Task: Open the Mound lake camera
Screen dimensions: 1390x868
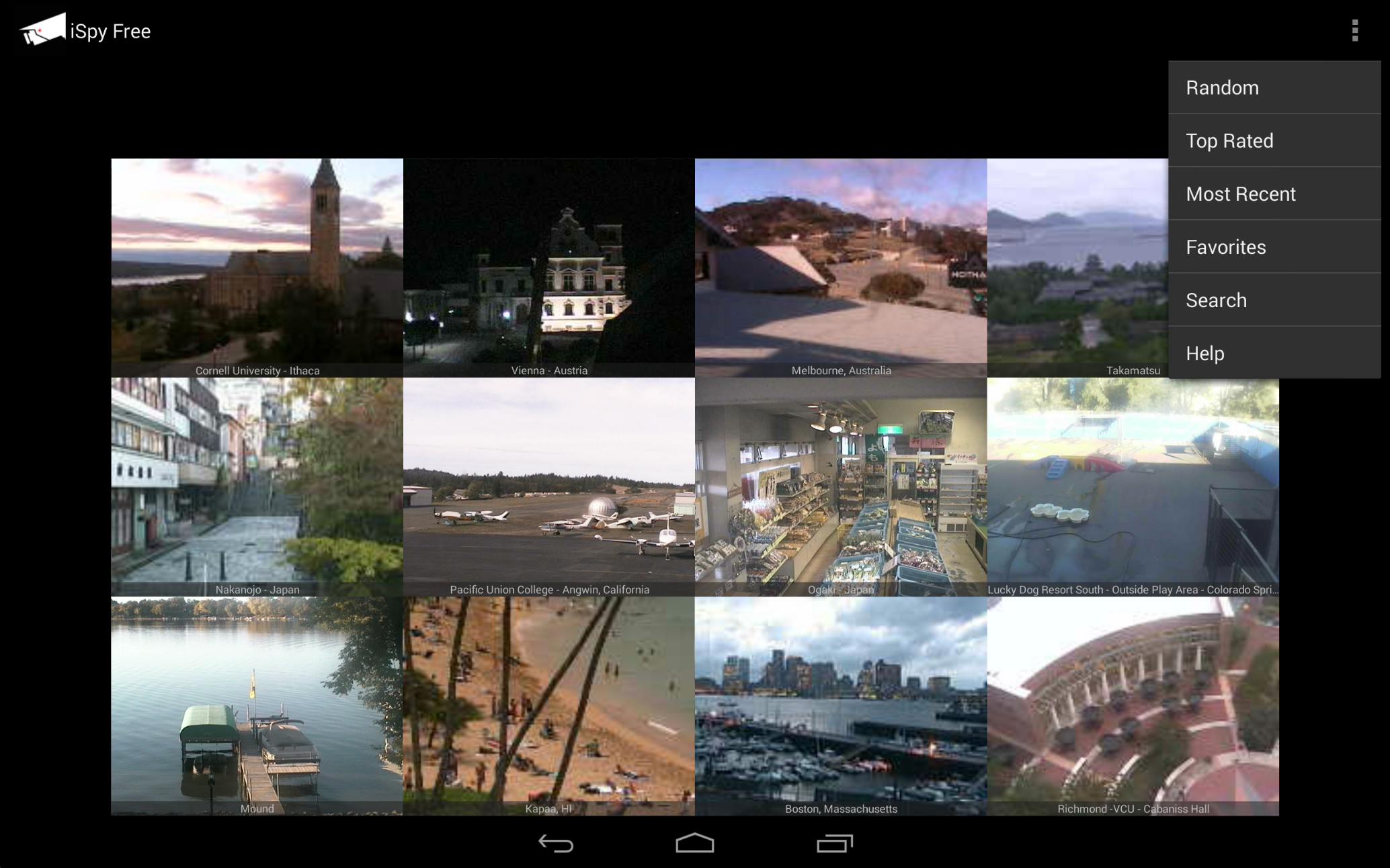Action: click(x=257, y=706)
